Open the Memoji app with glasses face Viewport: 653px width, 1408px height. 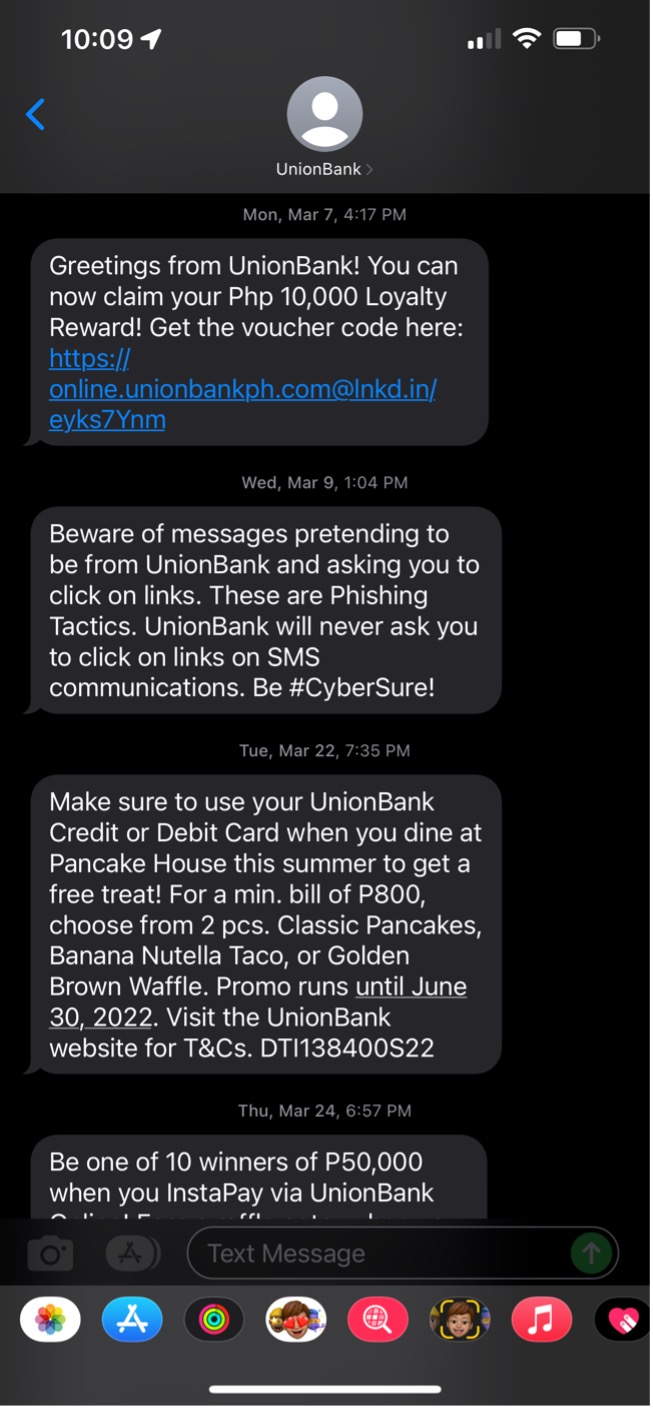[460, 1321]
